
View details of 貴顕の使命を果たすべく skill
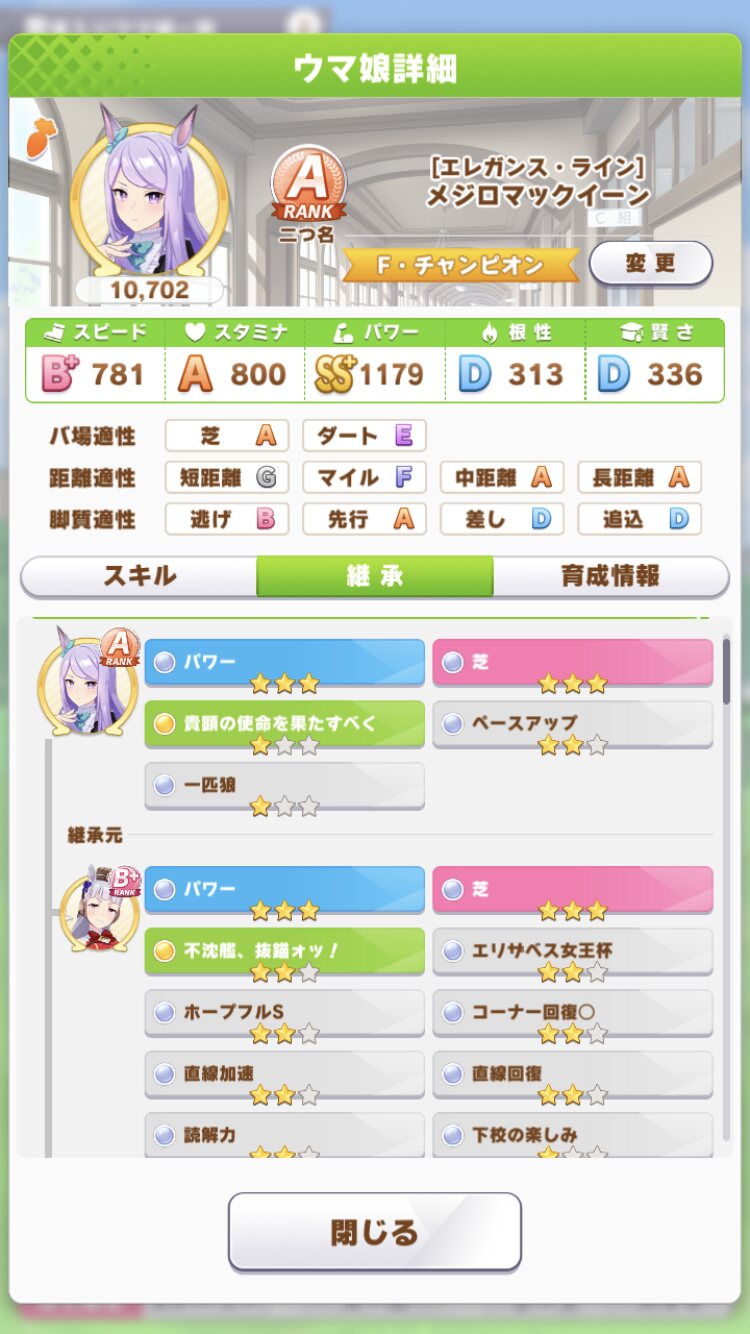coord(285,724)
